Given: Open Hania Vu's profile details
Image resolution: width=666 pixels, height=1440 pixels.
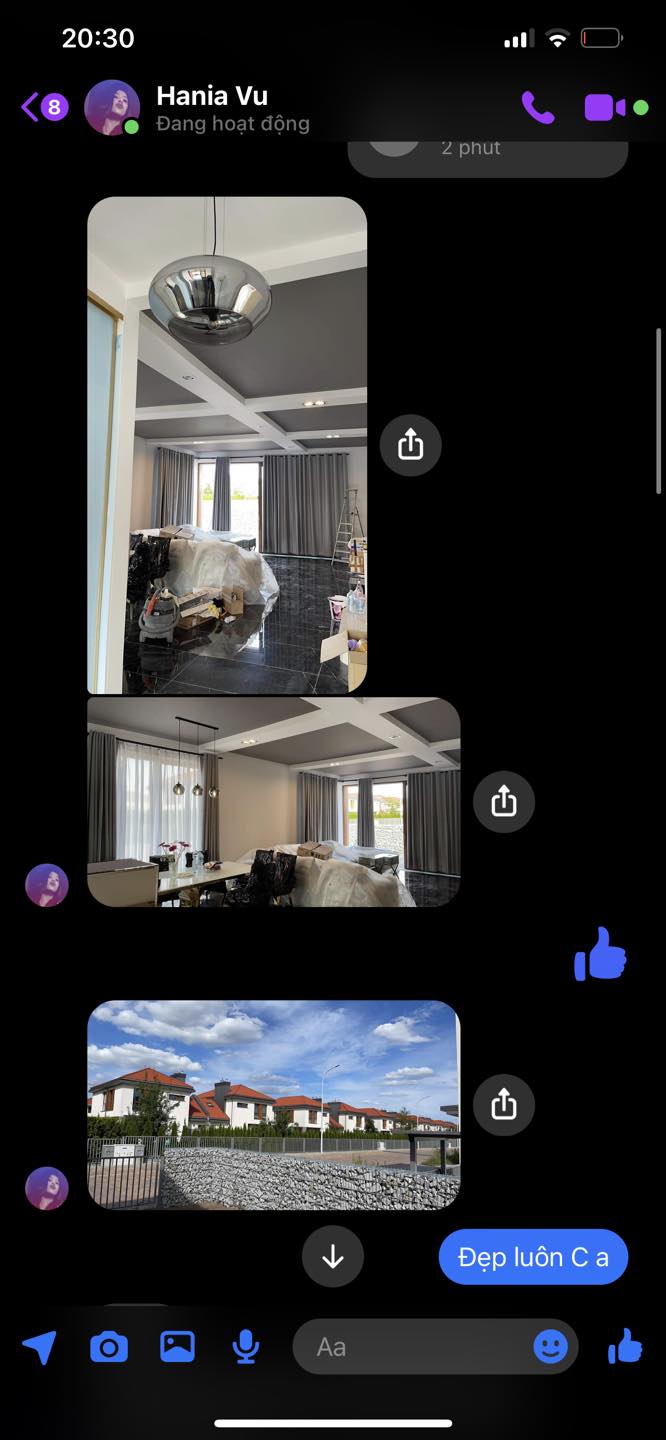Looking at the screenshot, I should click(x=232, y=108).
